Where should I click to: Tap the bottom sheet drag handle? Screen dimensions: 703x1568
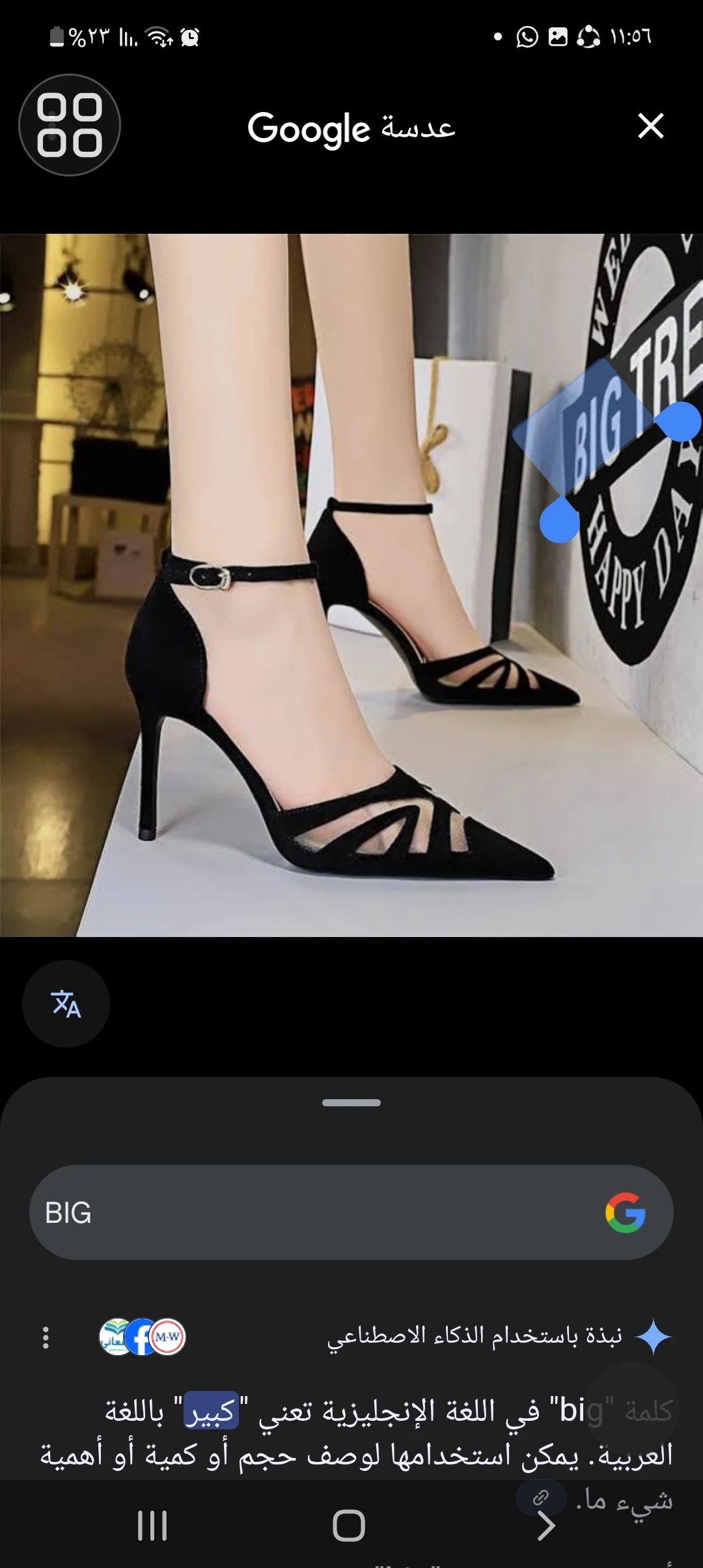pyautogui.click(x=351, y=1102)
